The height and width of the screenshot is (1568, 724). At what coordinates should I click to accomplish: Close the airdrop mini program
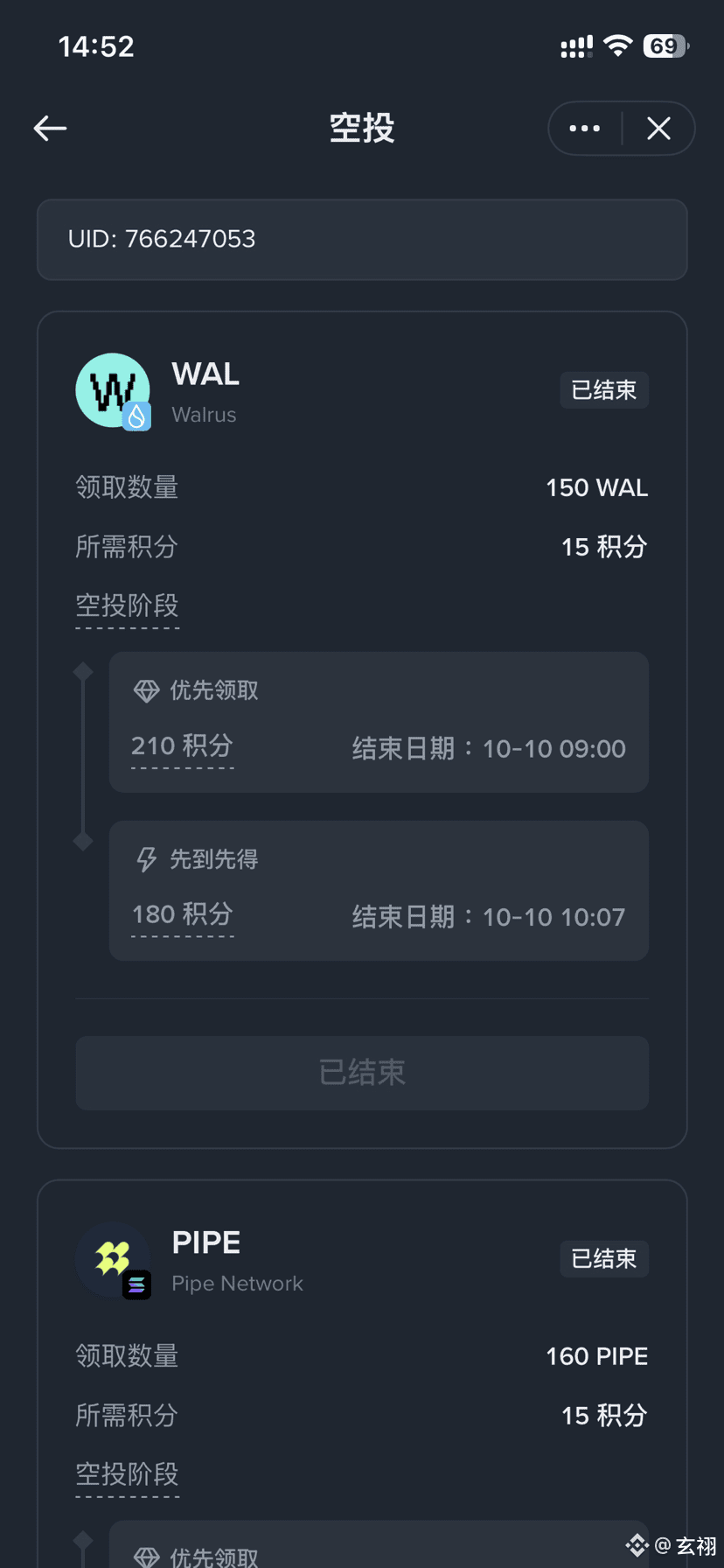pyautogui.click(x=658, y=129)
